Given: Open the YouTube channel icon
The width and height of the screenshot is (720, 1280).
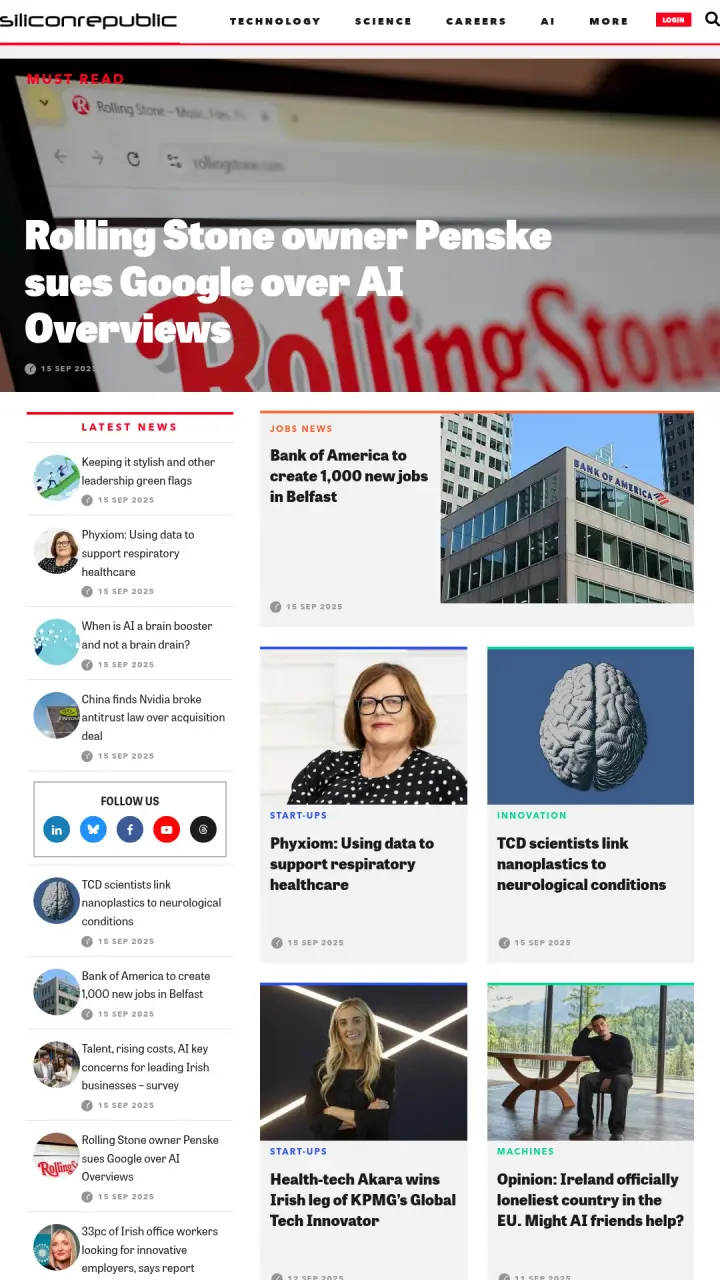Looking at the screenshot, I should (167, 830).
